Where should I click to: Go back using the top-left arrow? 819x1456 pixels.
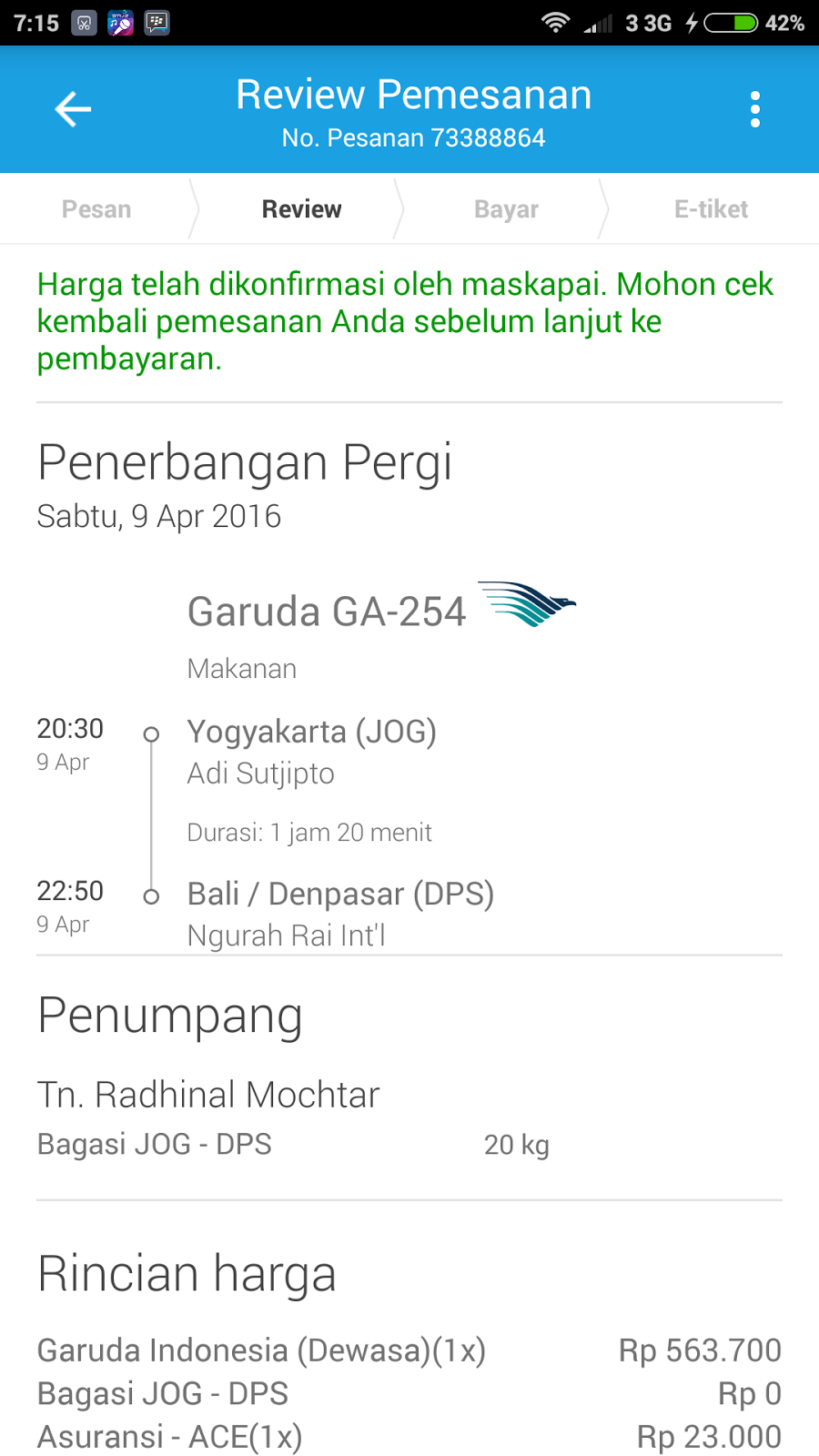coord(73,109)
